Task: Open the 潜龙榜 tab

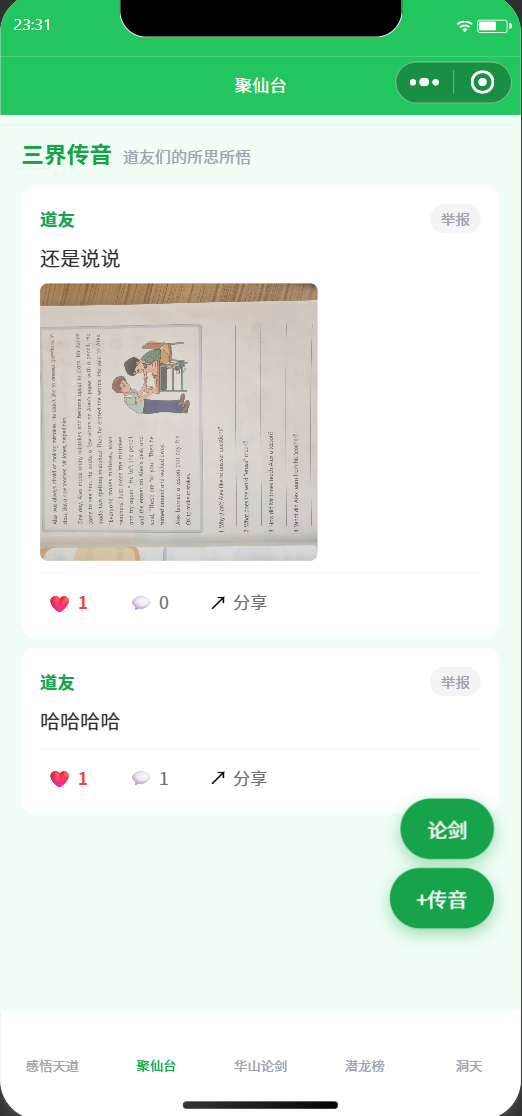Action: tap(365, 1066)
